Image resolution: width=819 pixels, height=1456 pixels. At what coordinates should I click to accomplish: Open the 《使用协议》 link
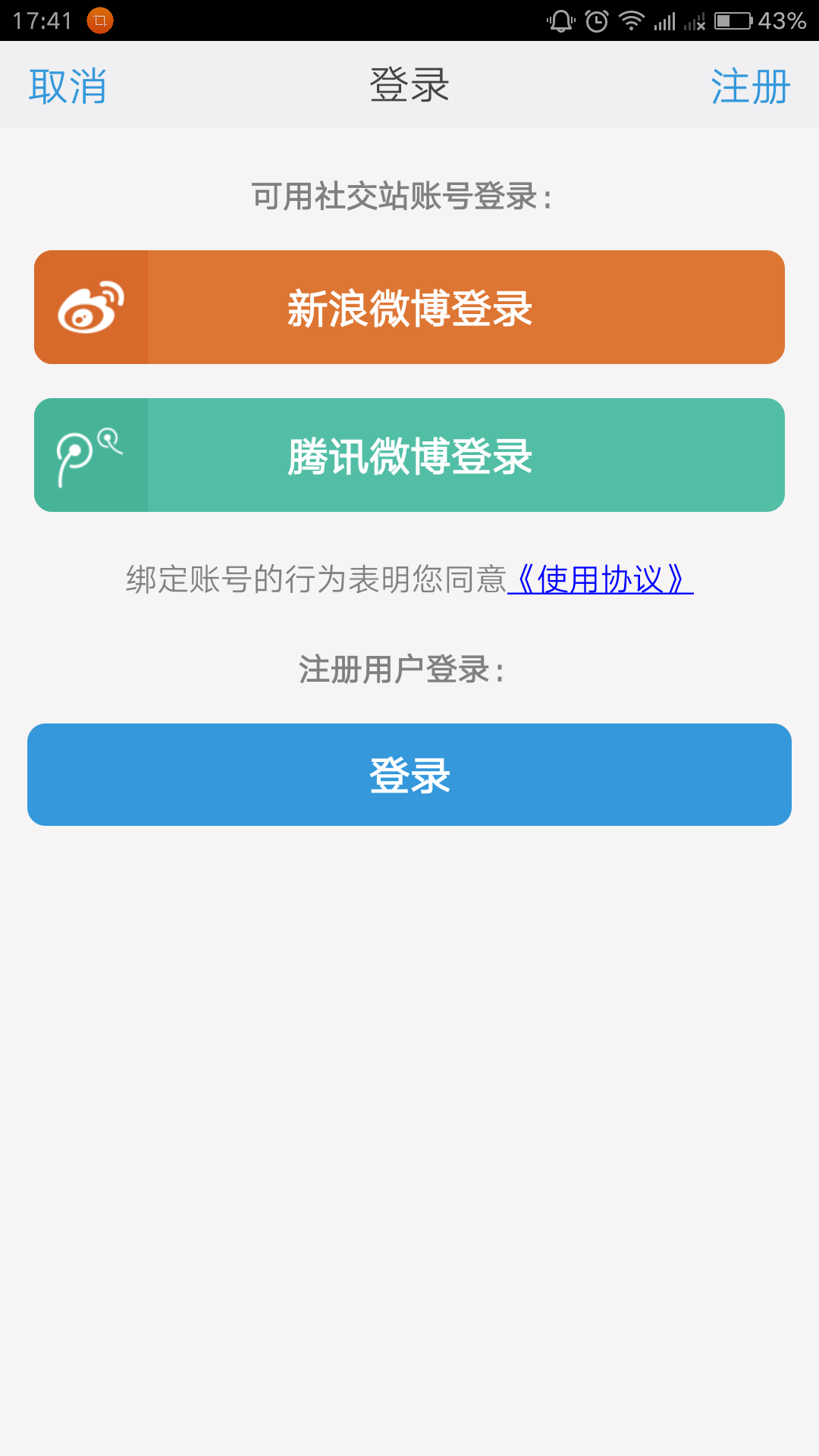(x=601, y=580)
